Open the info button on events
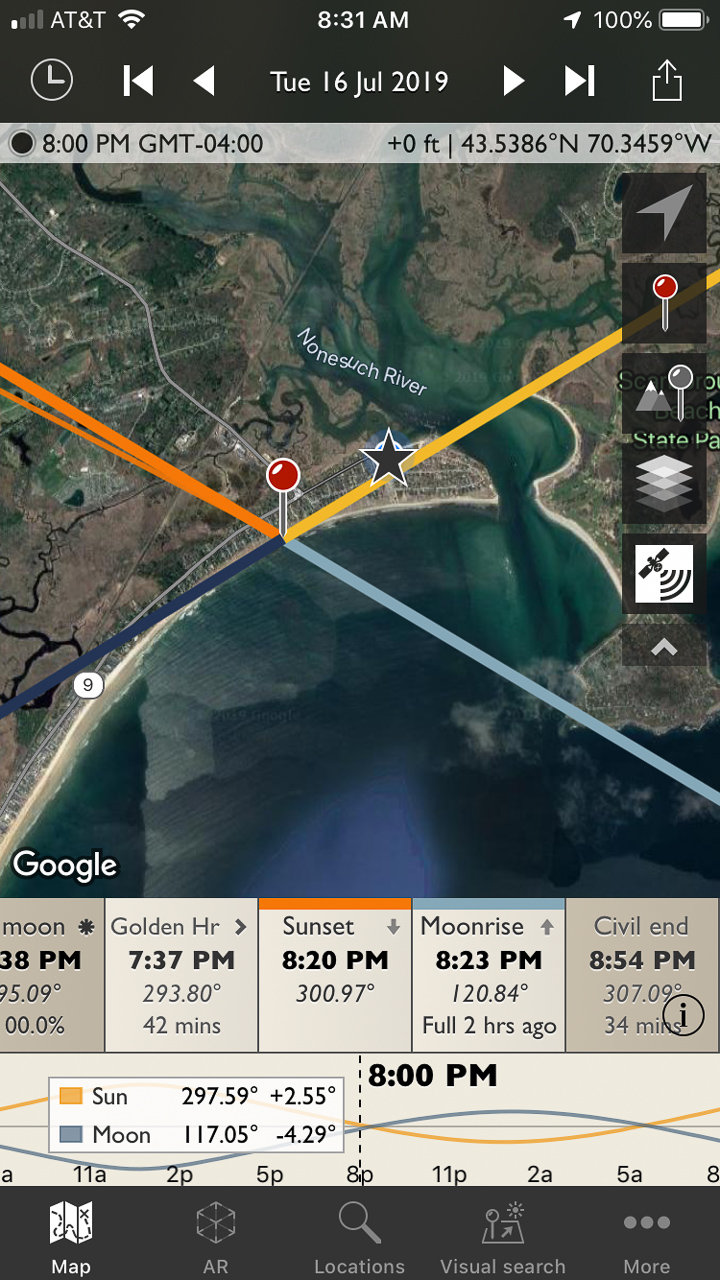Screen dimensions: 720x1280 683,1015
